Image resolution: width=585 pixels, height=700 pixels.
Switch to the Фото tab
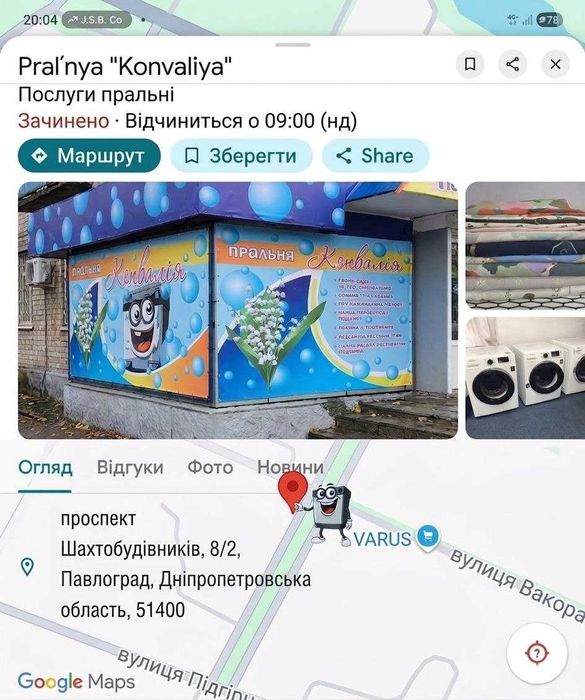click(x=210, y=467)
